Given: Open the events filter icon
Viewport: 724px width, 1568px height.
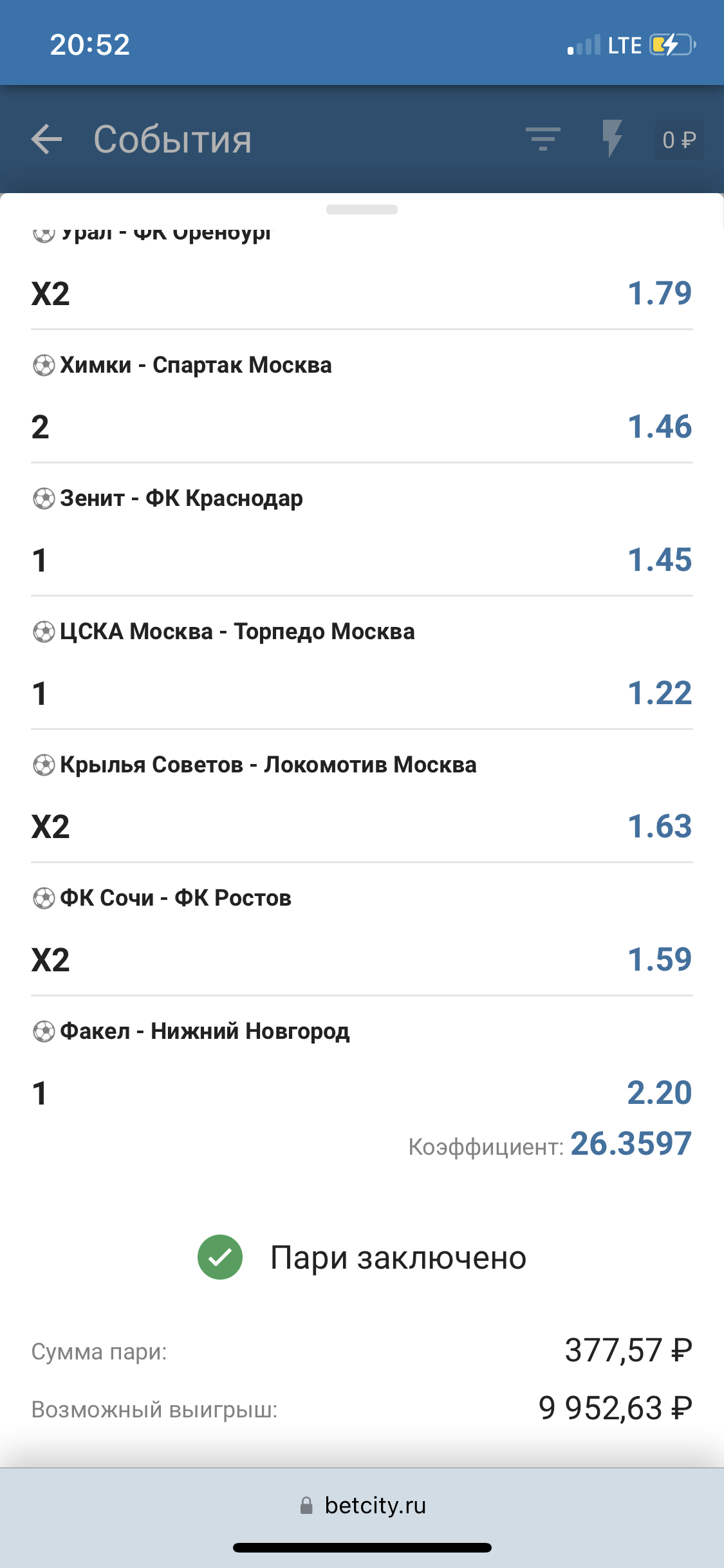Looking at the screenshot, I should coord(543,139).
